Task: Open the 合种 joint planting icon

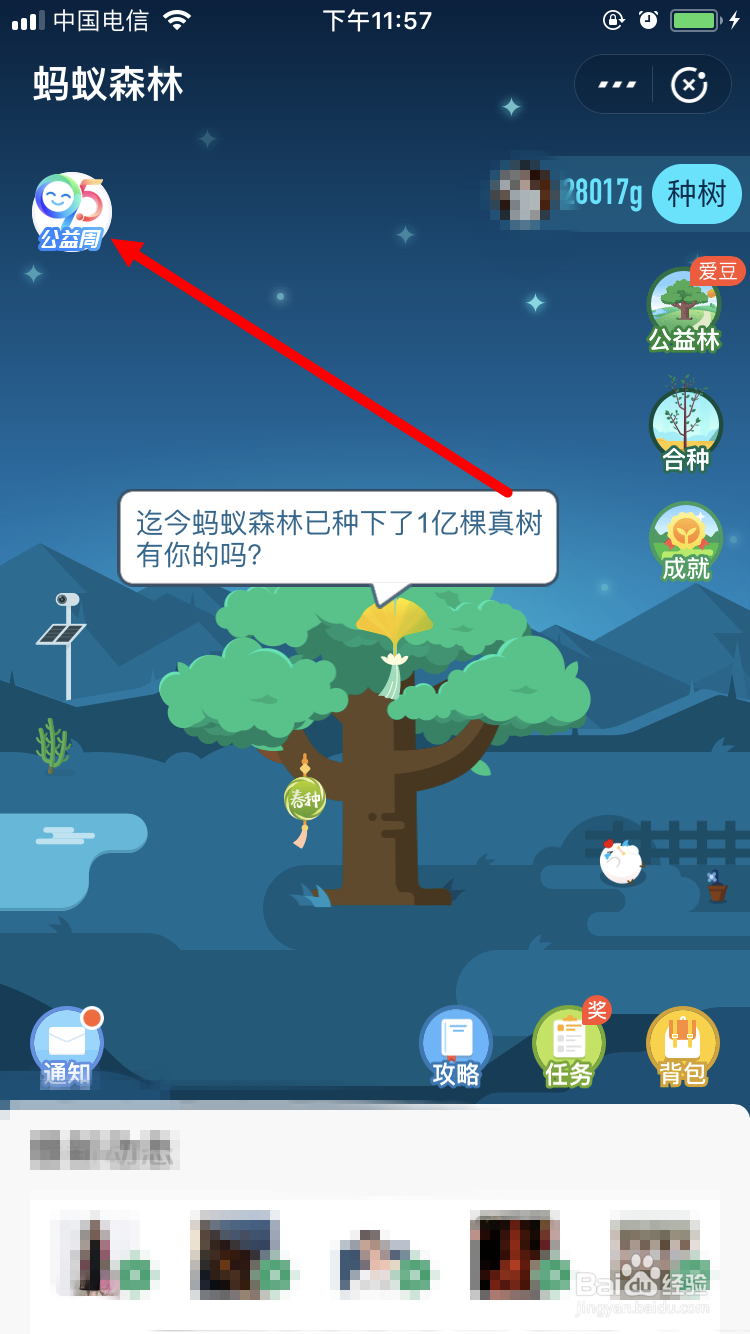Action: point(685,425)
